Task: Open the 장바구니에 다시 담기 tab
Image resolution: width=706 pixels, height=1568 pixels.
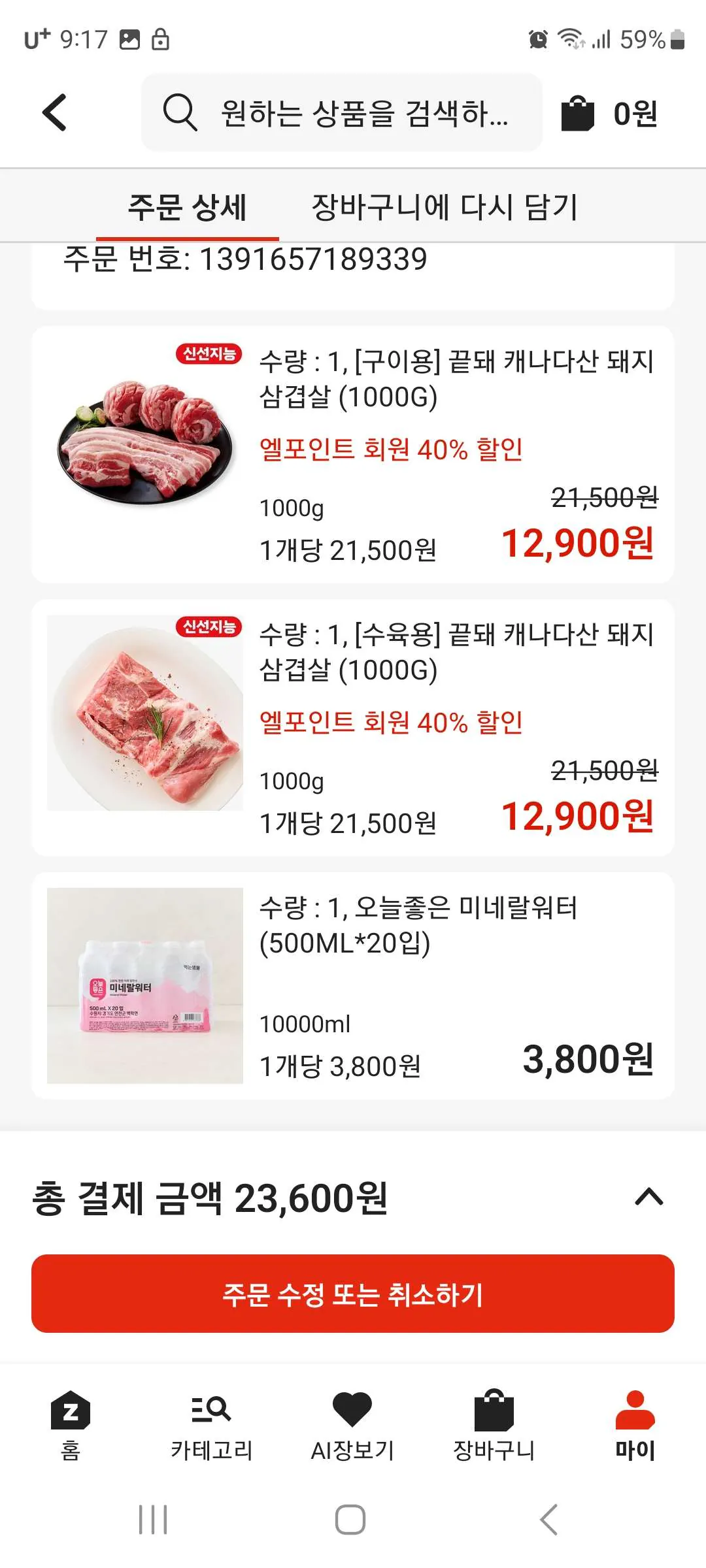Action: (x=446, y=207)
